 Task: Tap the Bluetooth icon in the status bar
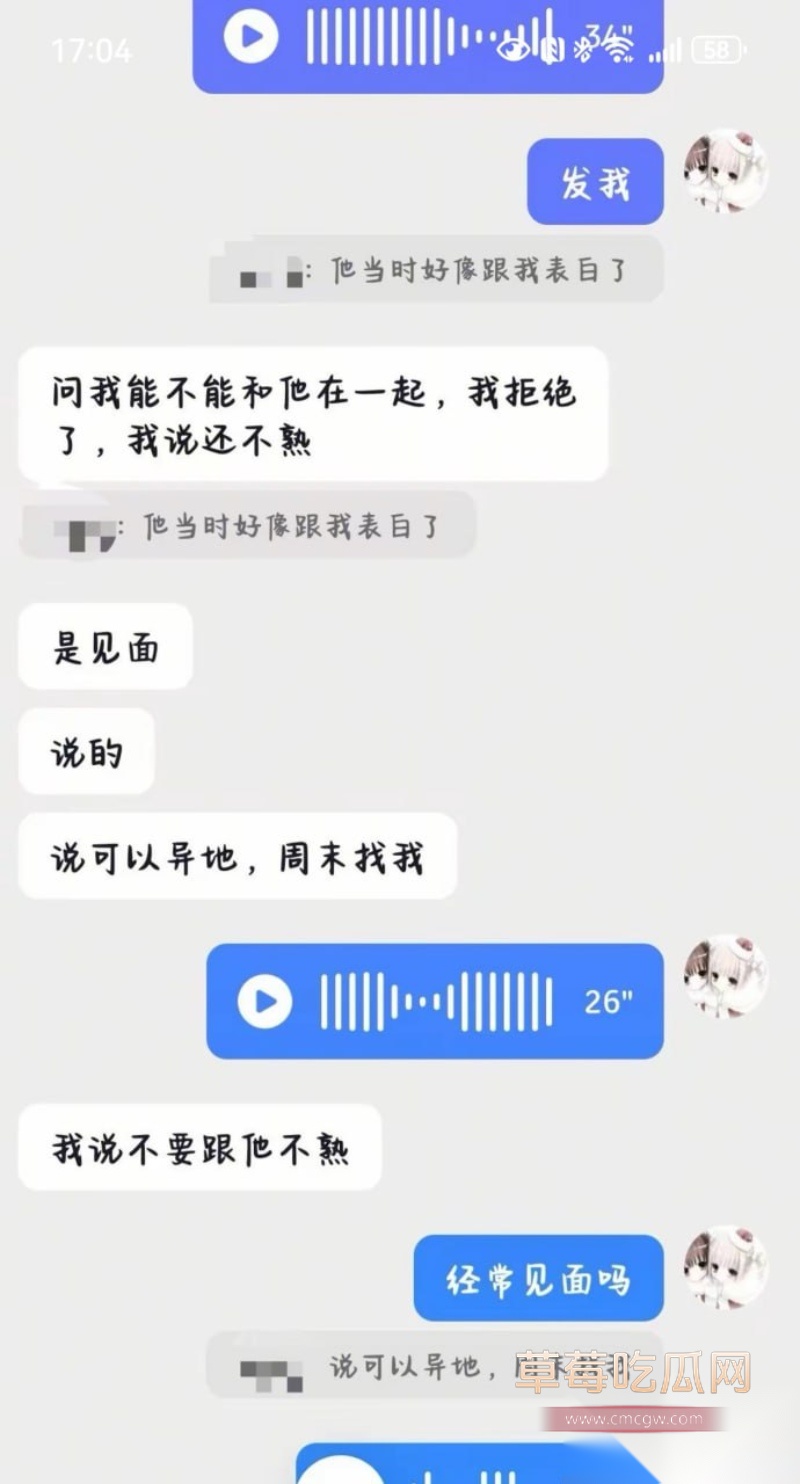[583, 48]
